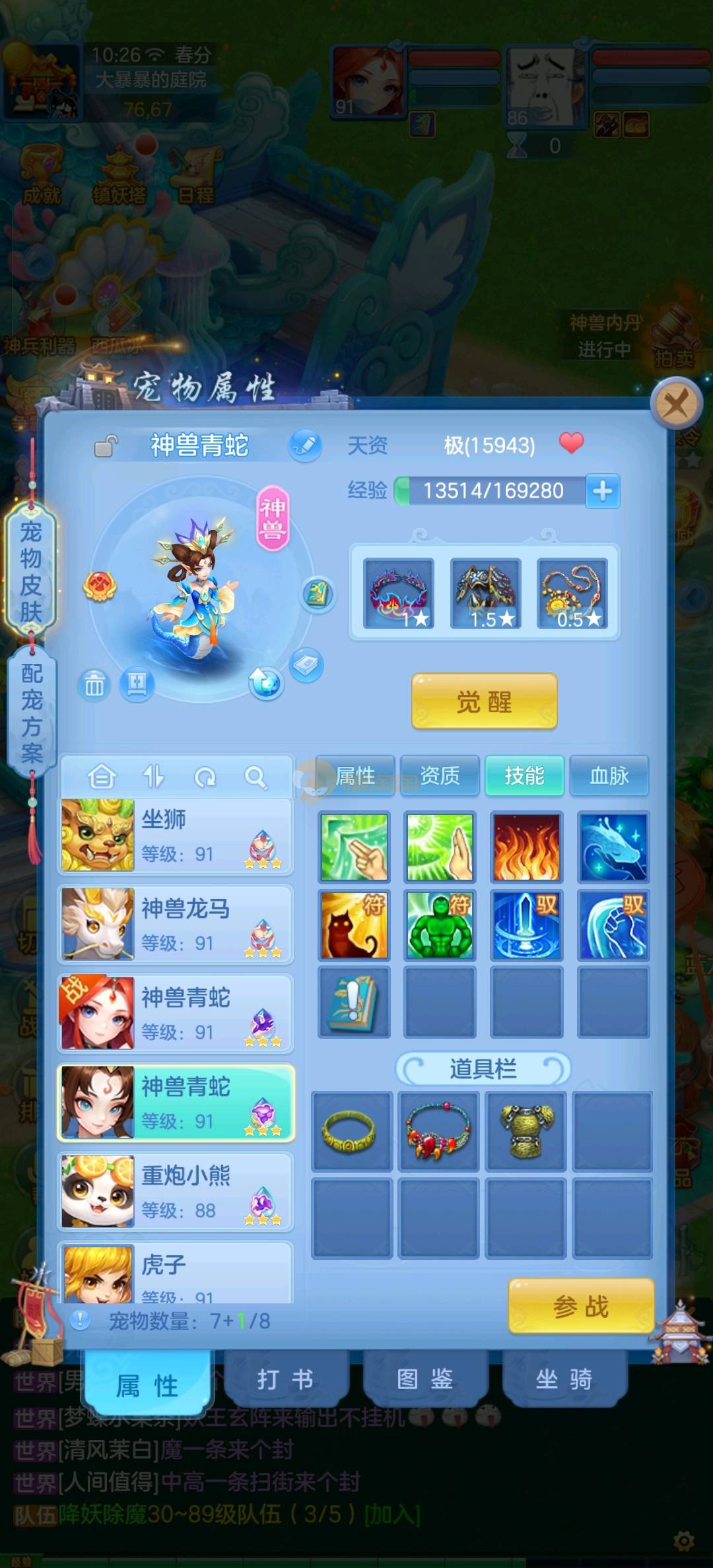Tap the 觉醒 awaken button
This screenshot has width=713, height=1568.
[x=484, y=702]
